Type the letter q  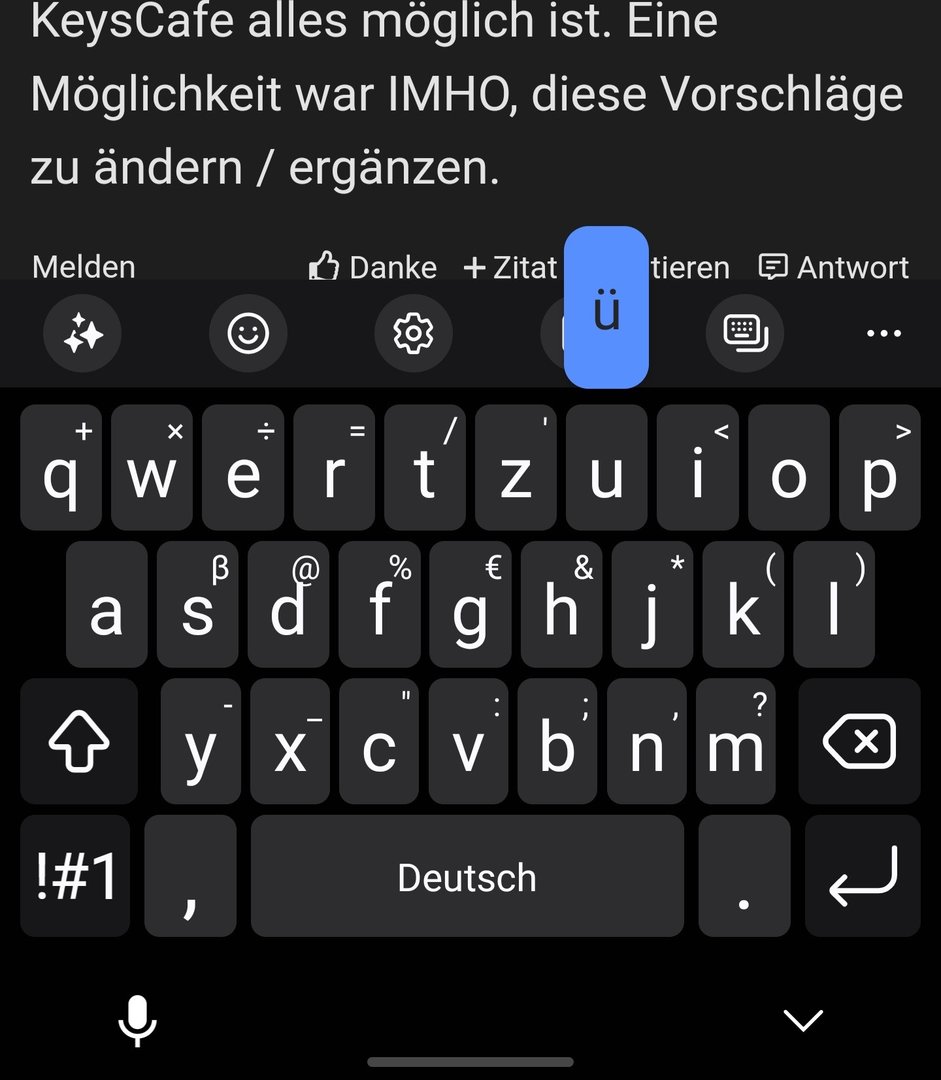coord(60,468)
